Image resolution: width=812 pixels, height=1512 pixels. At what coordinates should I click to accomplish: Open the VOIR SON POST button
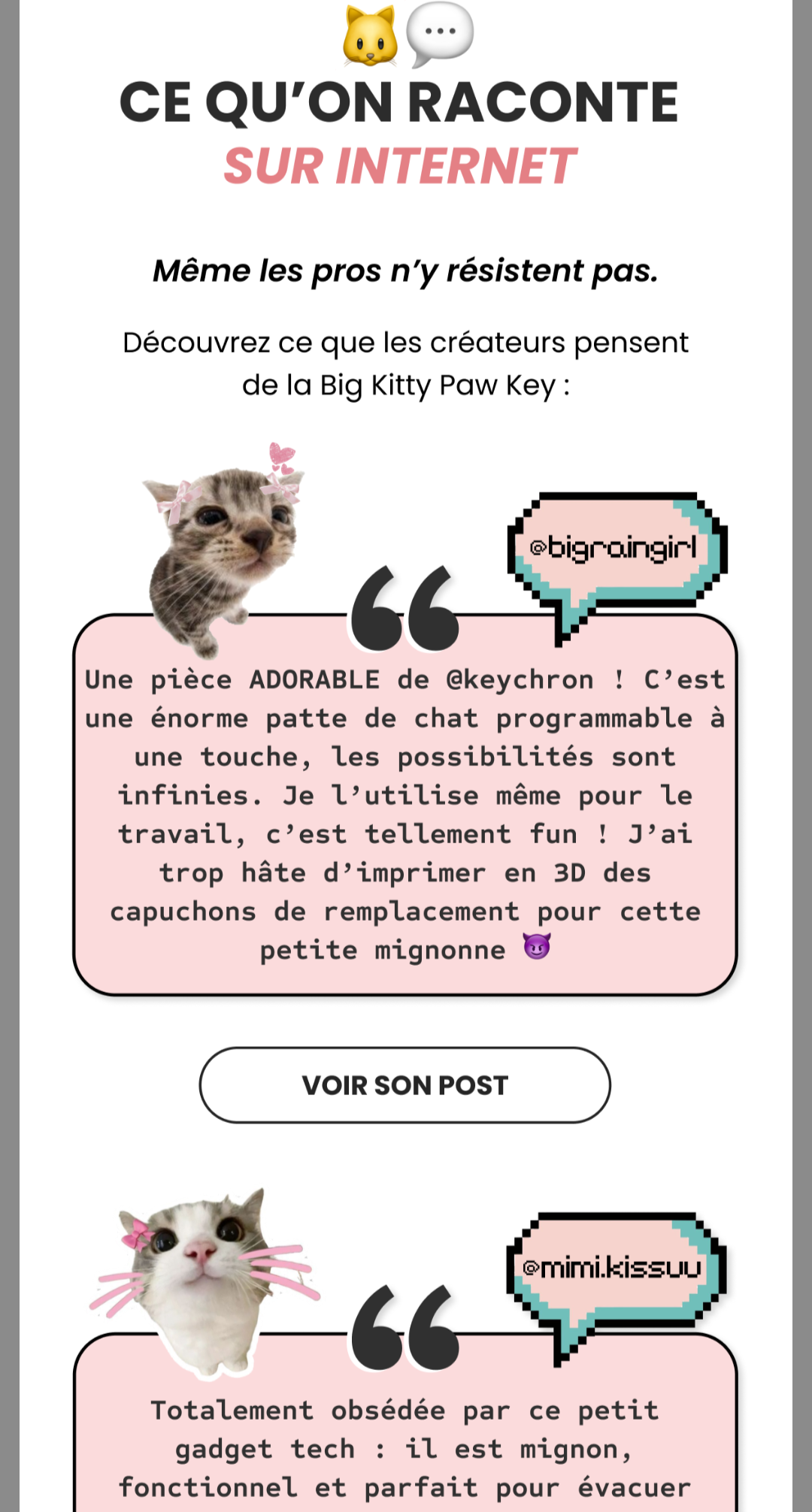tap(405, 1085)
